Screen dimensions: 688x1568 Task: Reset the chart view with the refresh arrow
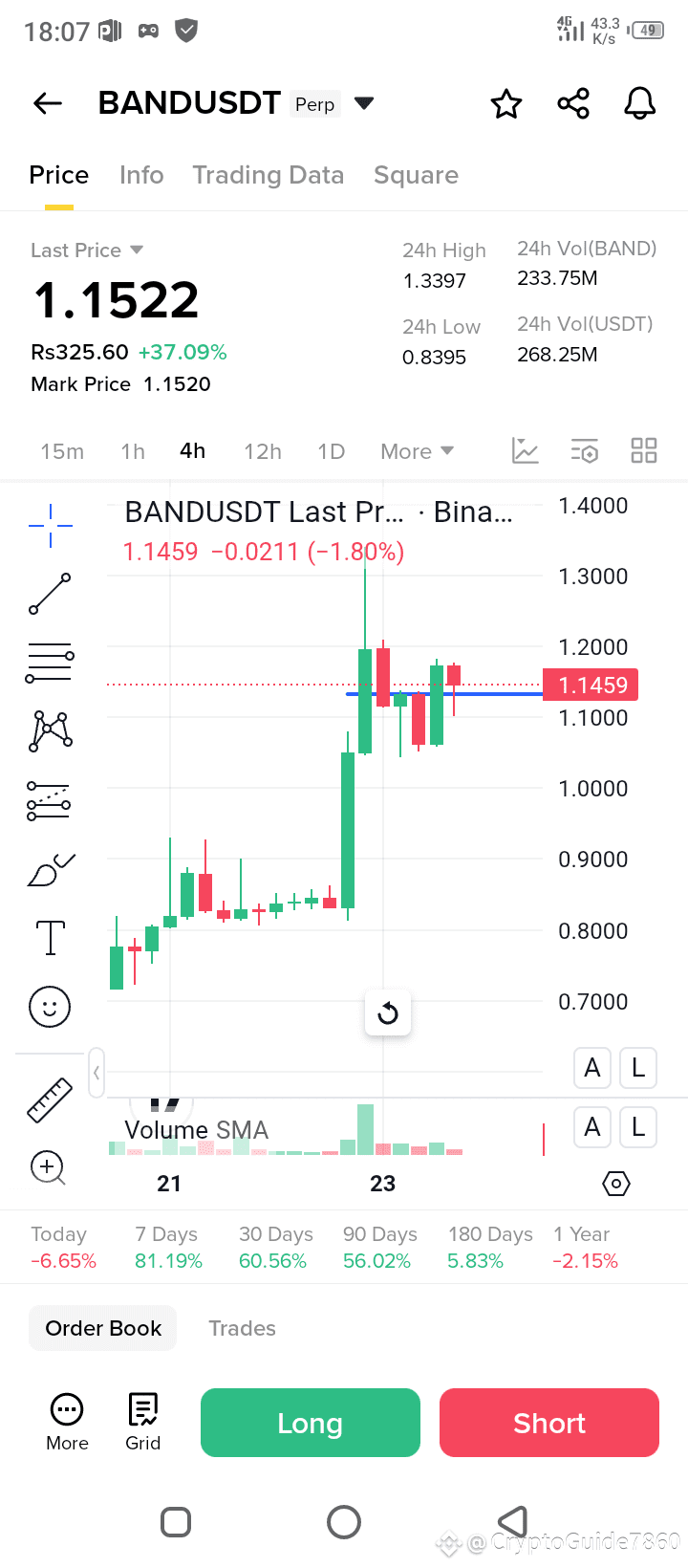[388, 1013]
